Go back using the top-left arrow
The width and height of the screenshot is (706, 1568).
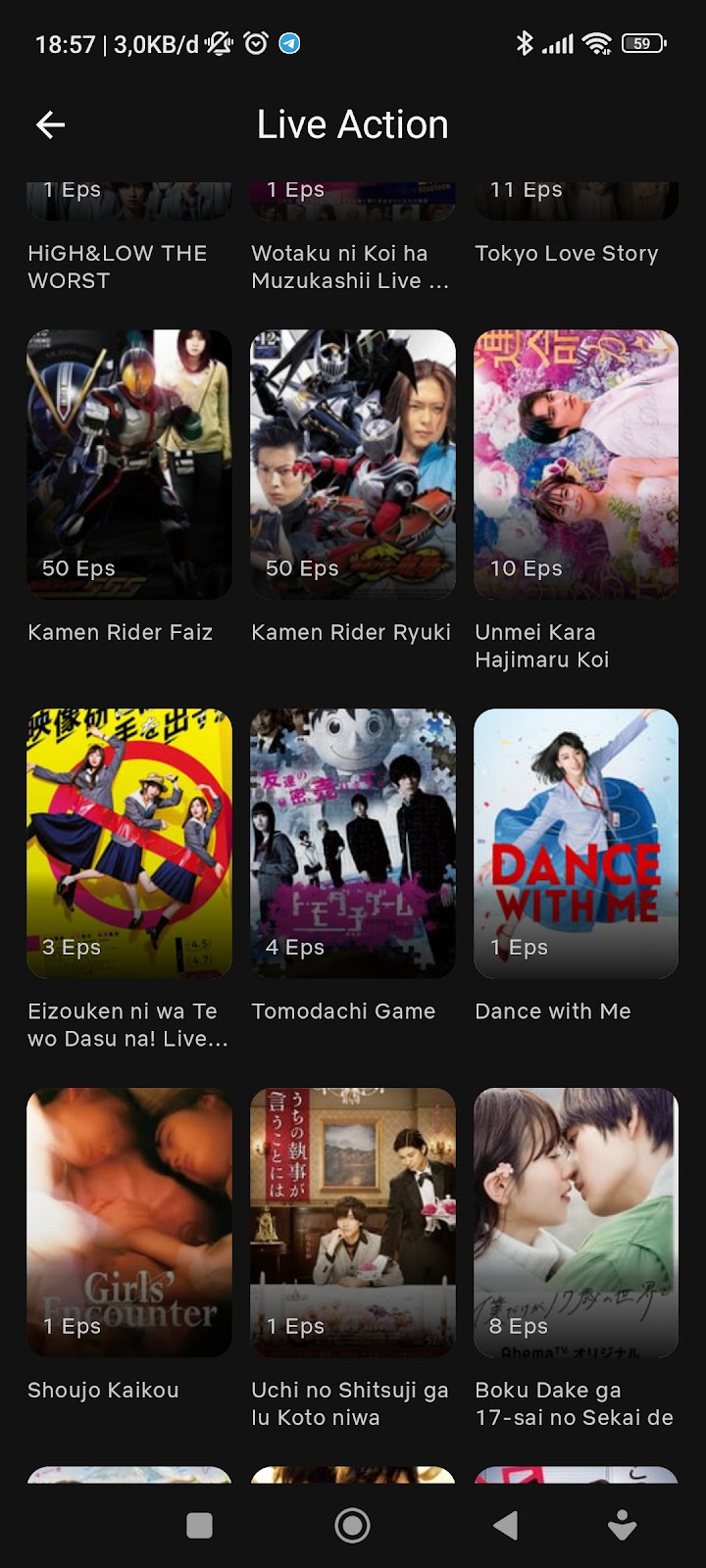(50, 124)
